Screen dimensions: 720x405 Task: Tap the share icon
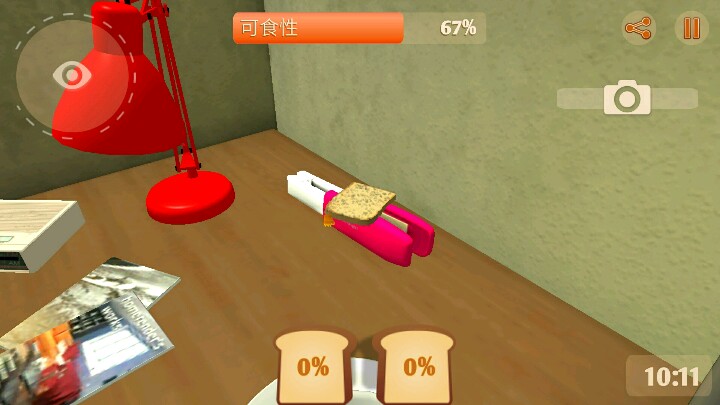tap(638, 28)
